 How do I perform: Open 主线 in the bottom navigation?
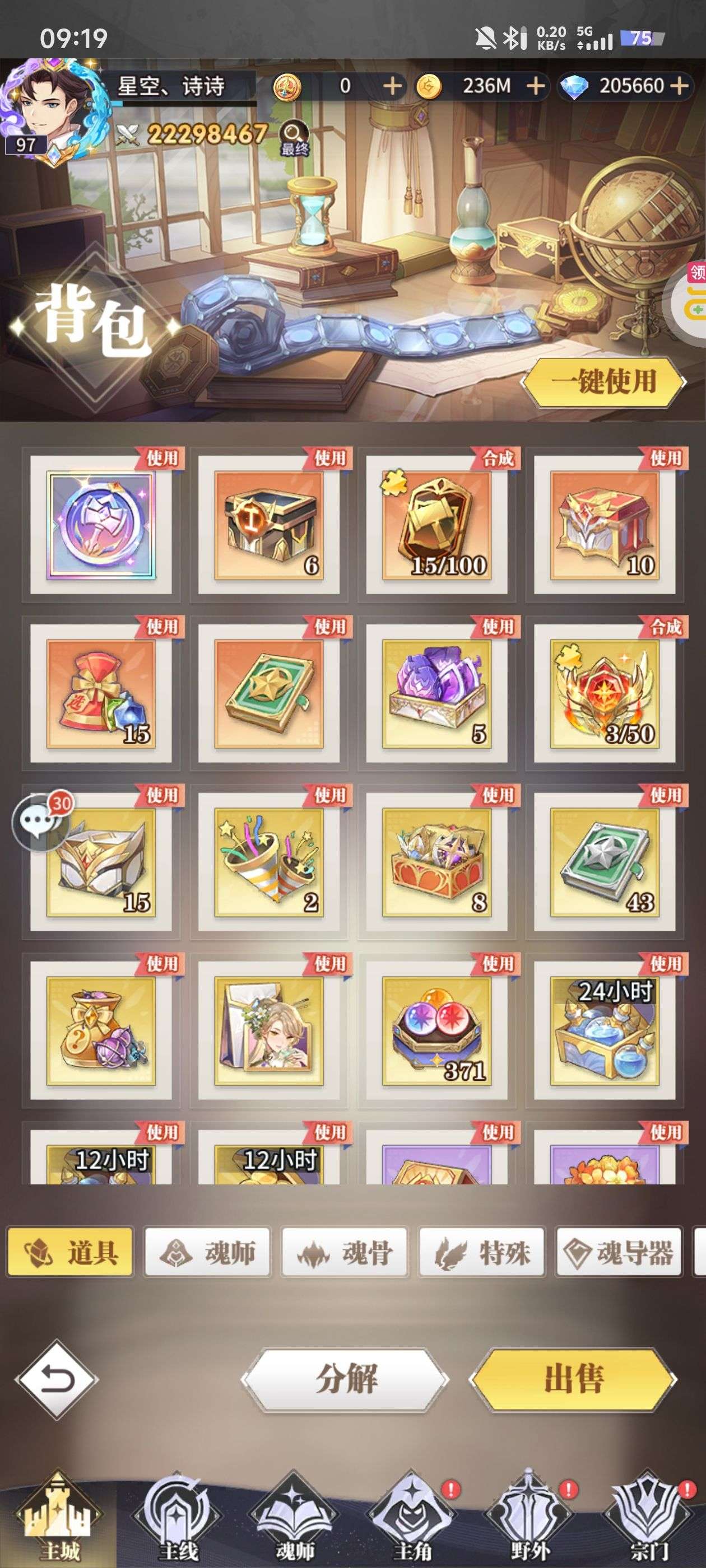point(178,1519)
